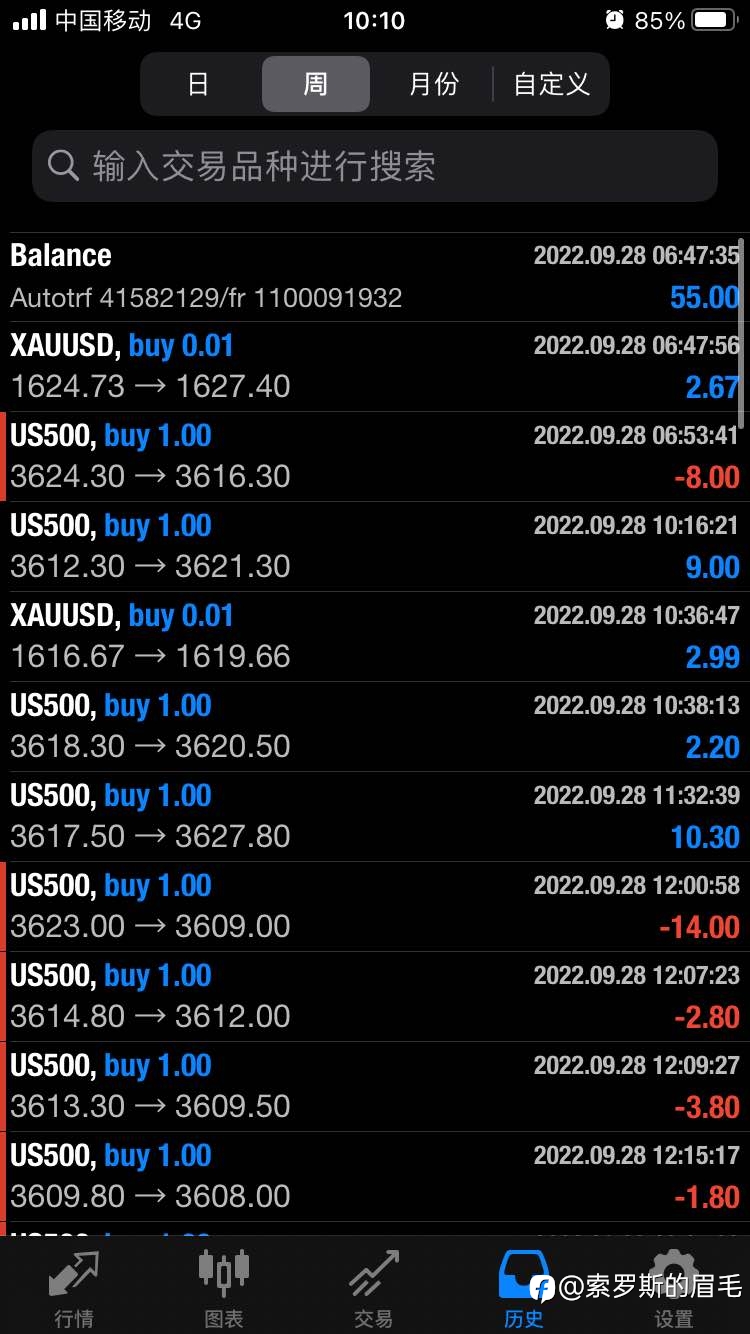This screenshot has height=1334, width=750.
Task: Open XAUUSD trade closed at 06:47:56
Action: click(x=375, y=367)
